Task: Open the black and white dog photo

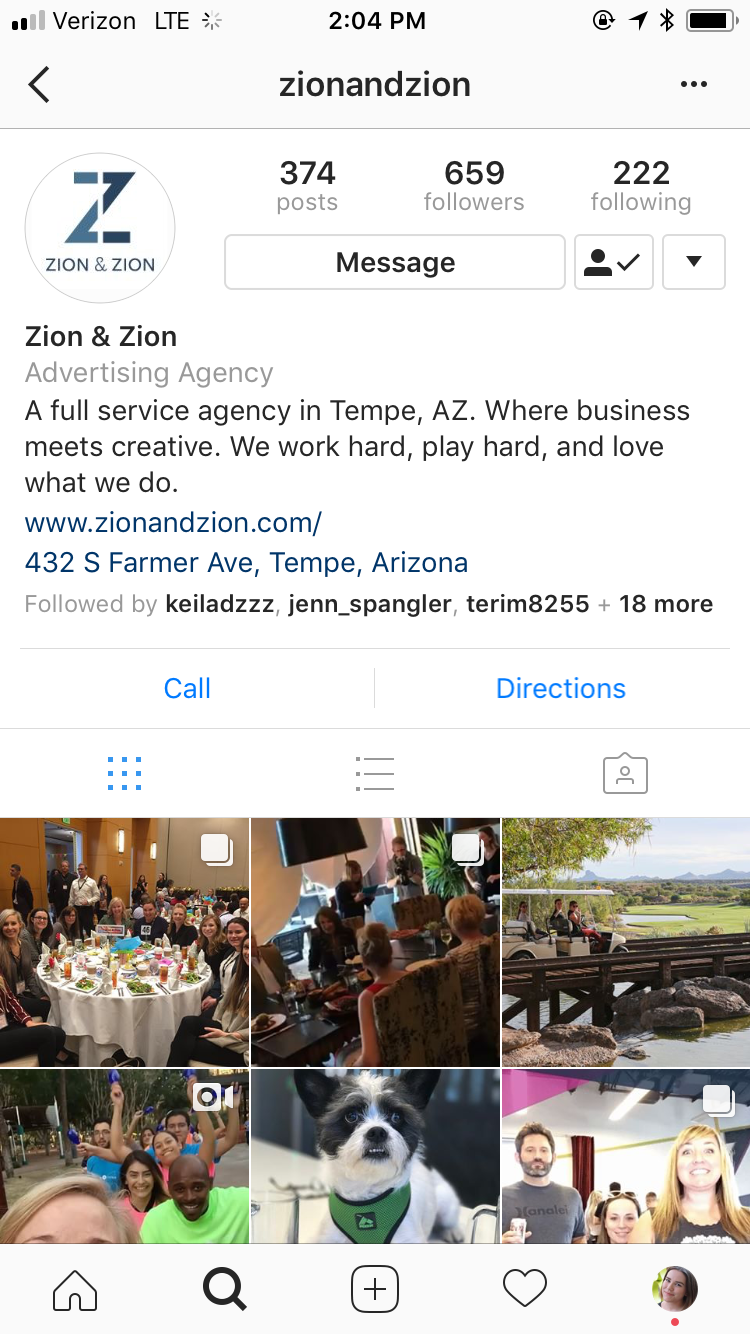Action: pos(375,1156)
